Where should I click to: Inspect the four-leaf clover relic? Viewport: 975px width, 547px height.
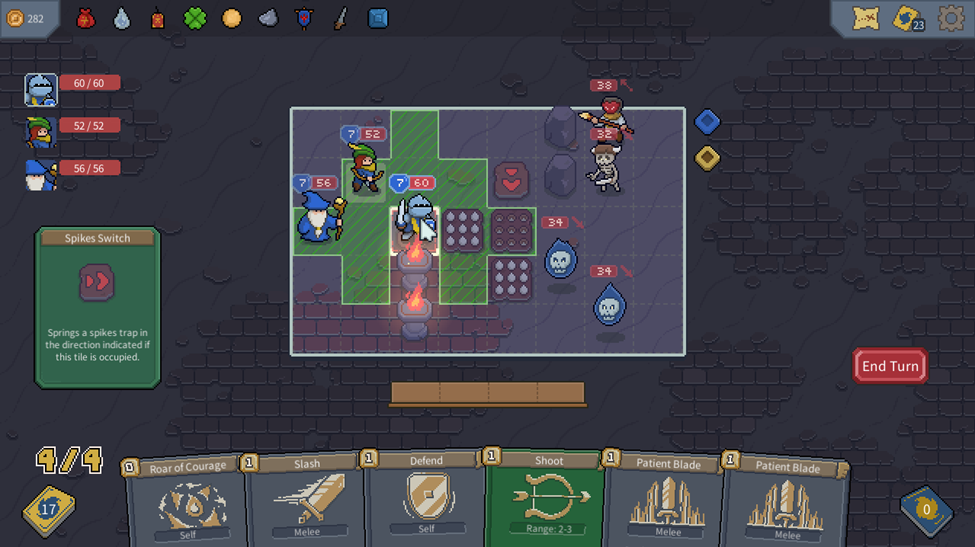[195, 18]
